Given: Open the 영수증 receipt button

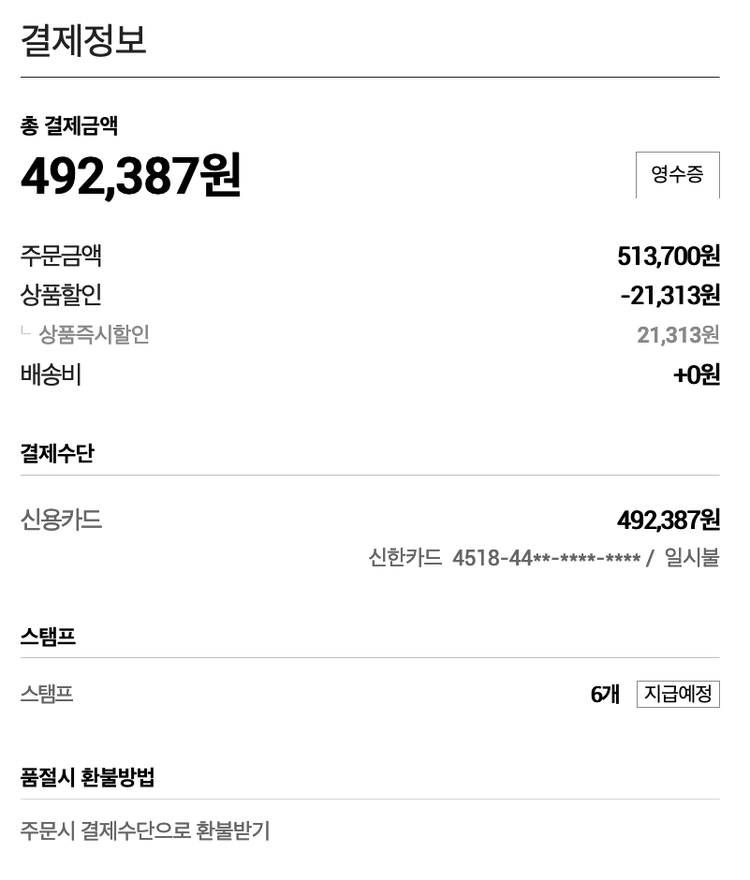Looking at the screenshot, I should pyautogui.click(x=677, y=175).
